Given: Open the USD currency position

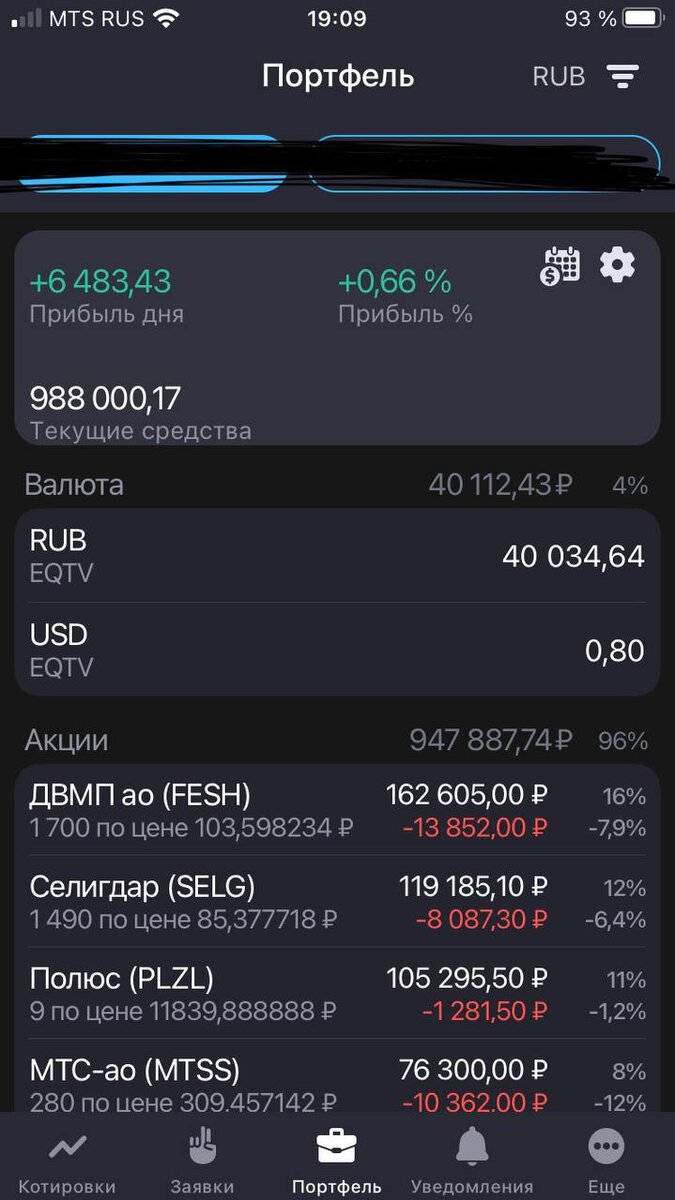Looking at the screenshot, I should (x=337, y=650).
